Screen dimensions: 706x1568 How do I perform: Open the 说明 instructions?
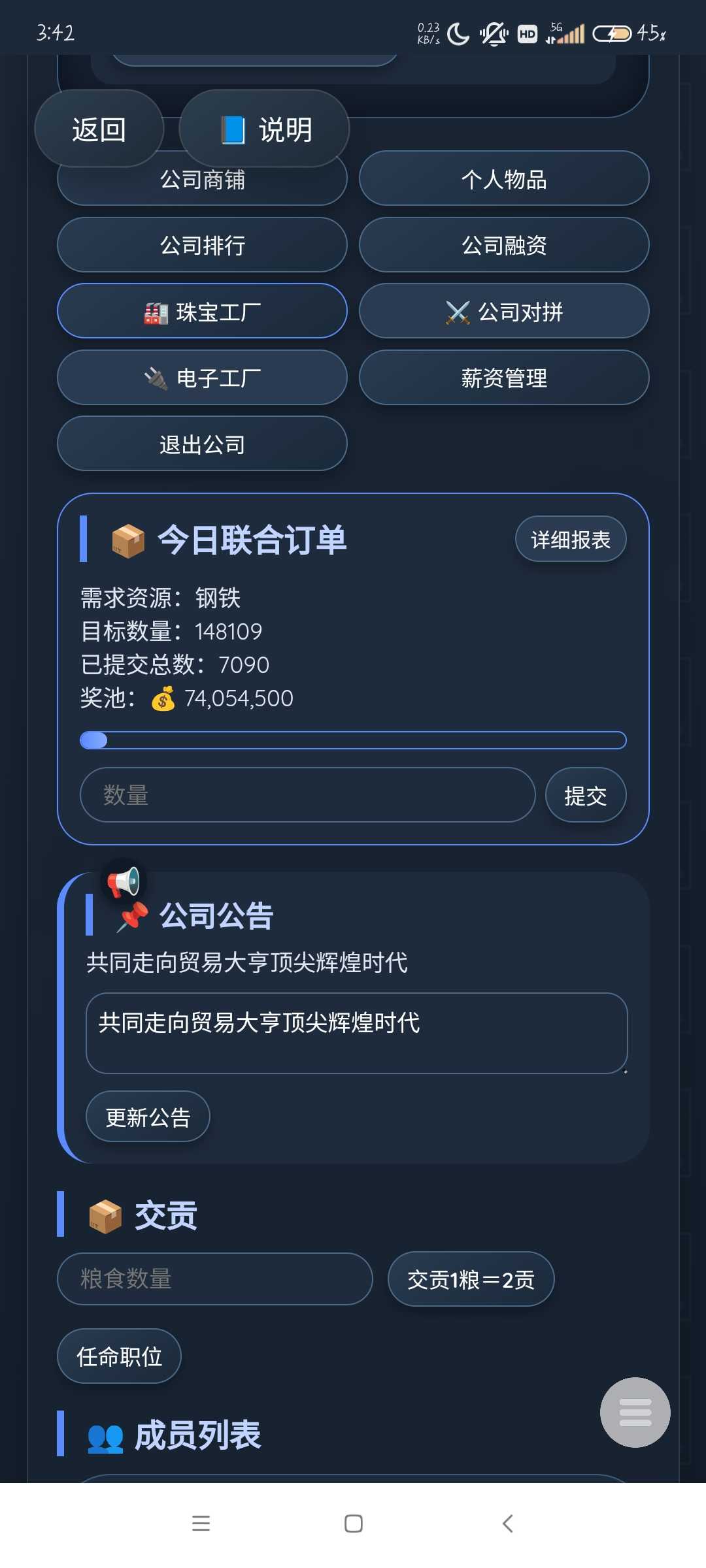[264, 129]
